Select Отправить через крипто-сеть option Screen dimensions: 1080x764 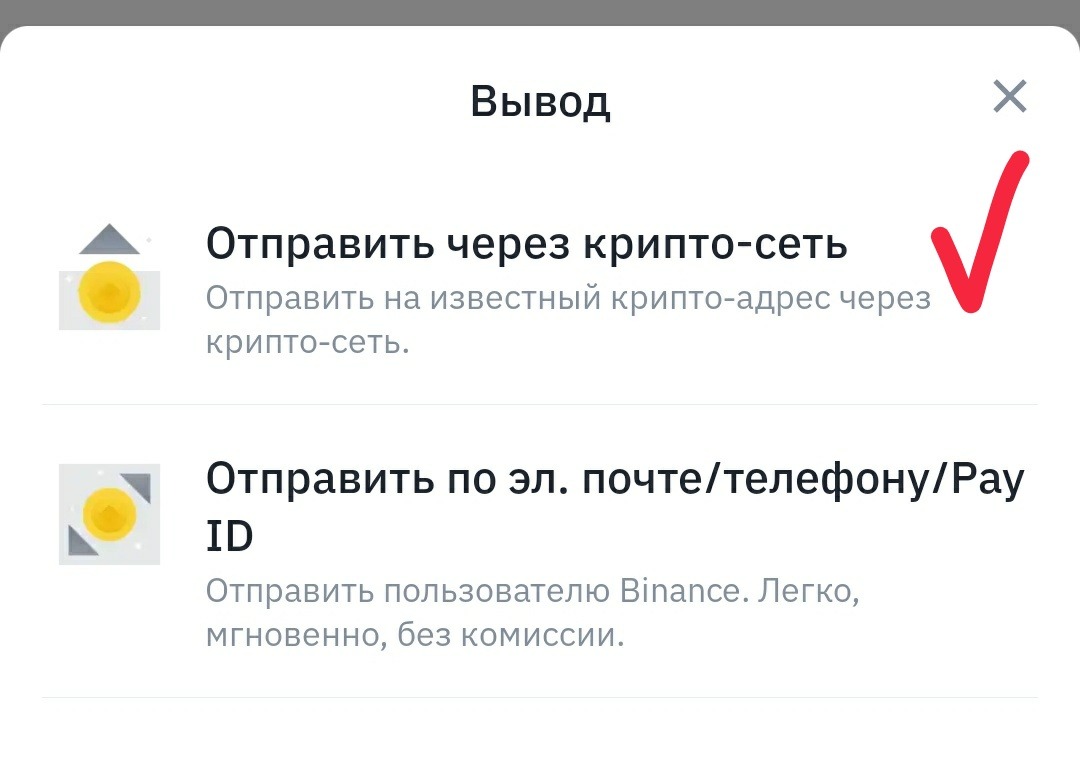click(x=526, y=245)
